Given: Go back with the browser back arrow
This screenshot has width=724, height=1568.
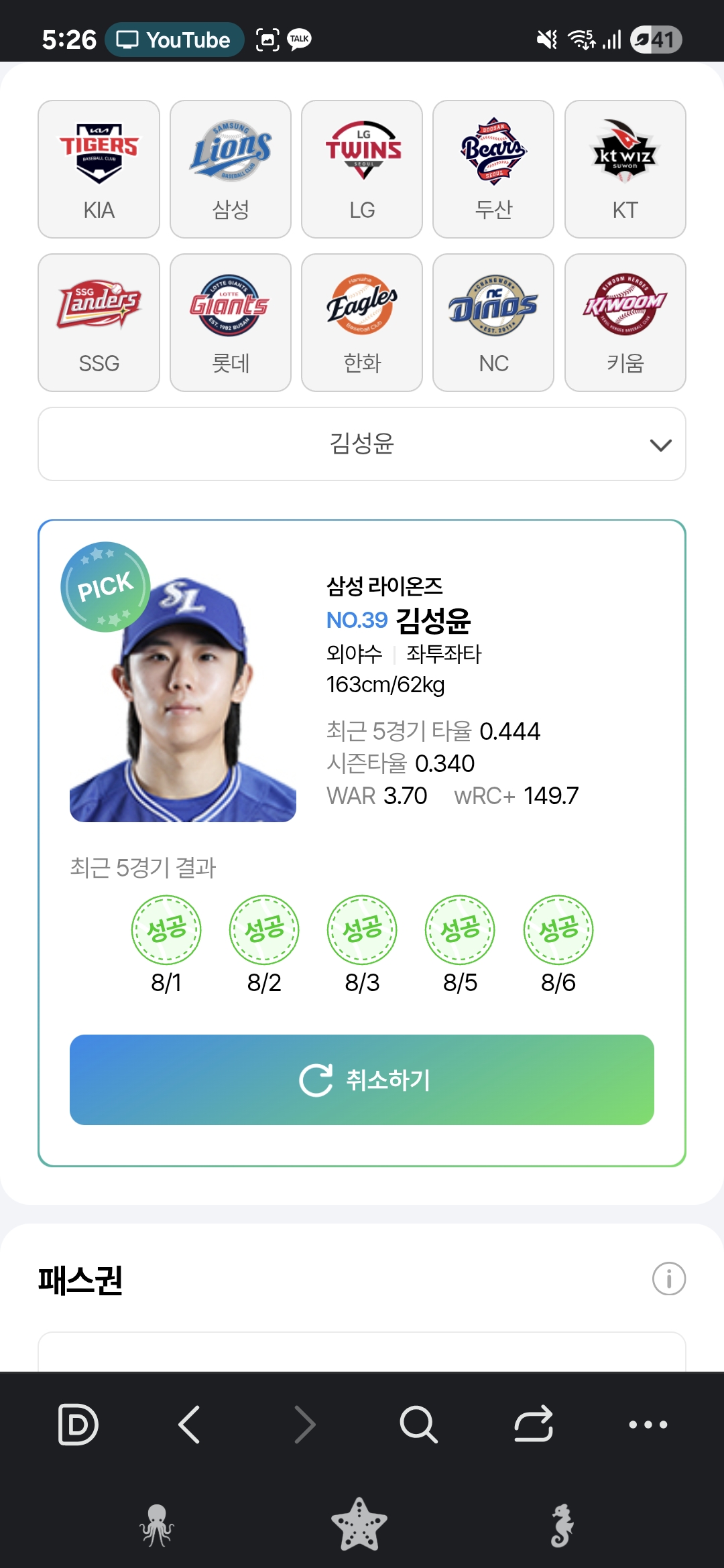Looking at the screenshot, I should 190,1424.
